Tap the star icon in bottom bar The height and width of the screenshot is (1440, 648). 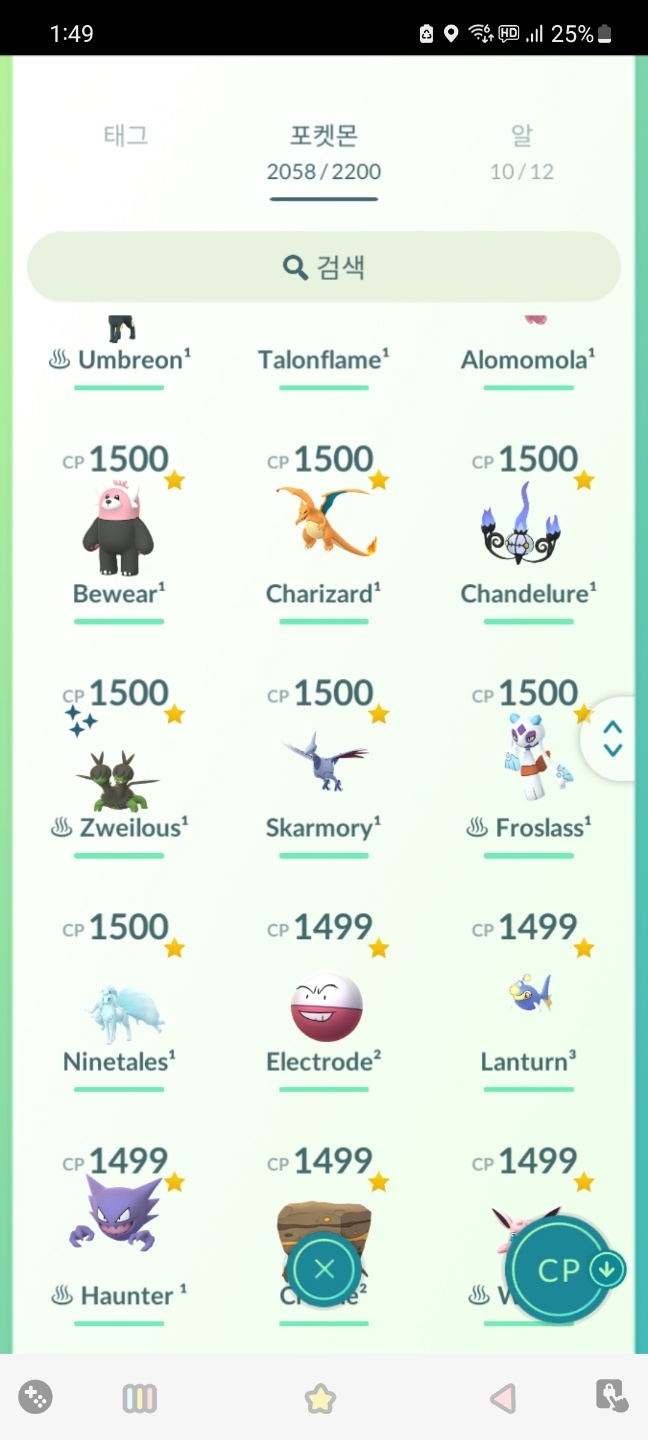point(320,1398)
